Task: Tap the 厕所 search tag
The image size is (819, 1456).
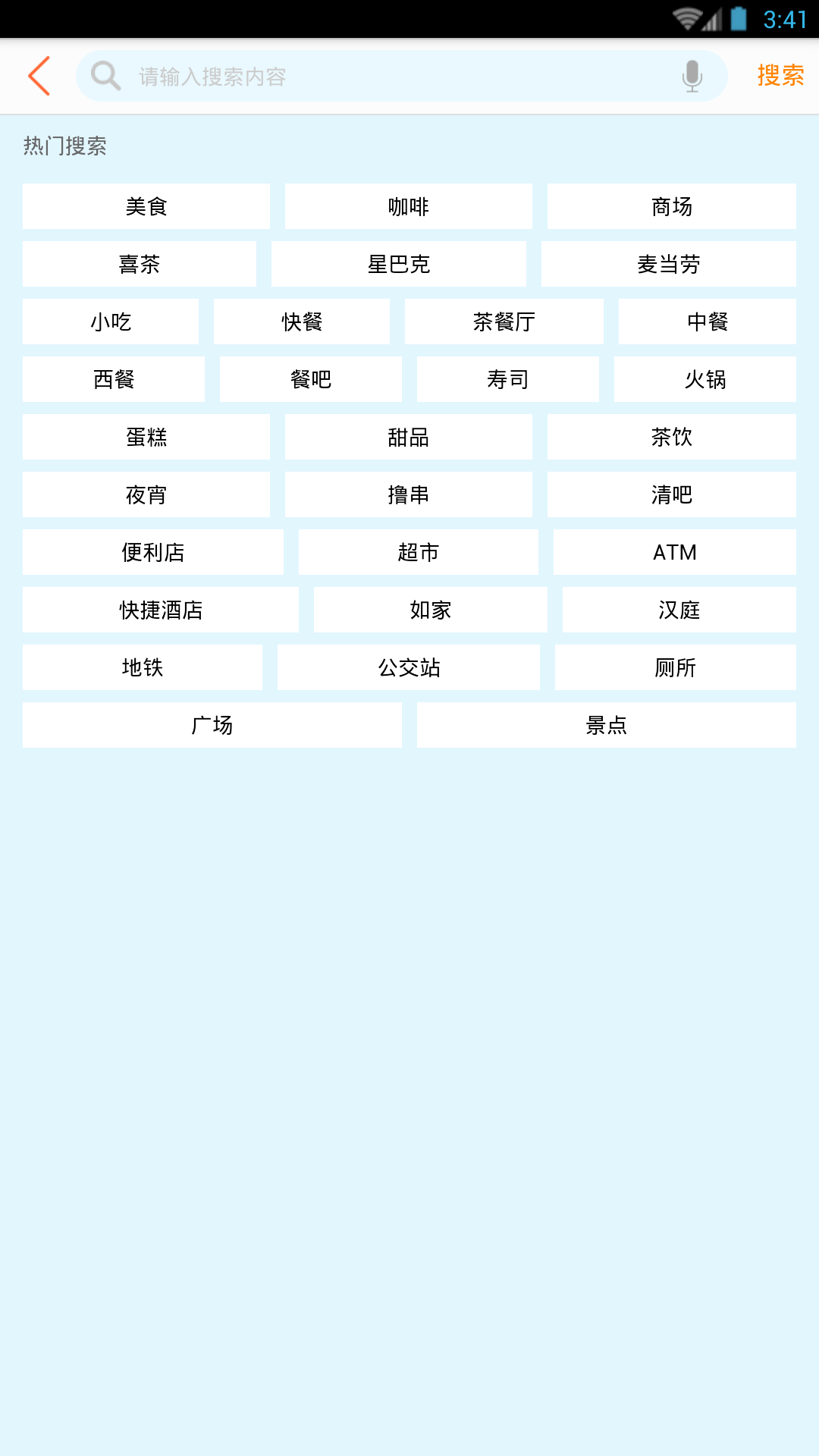Action: [x=676, y=667]
